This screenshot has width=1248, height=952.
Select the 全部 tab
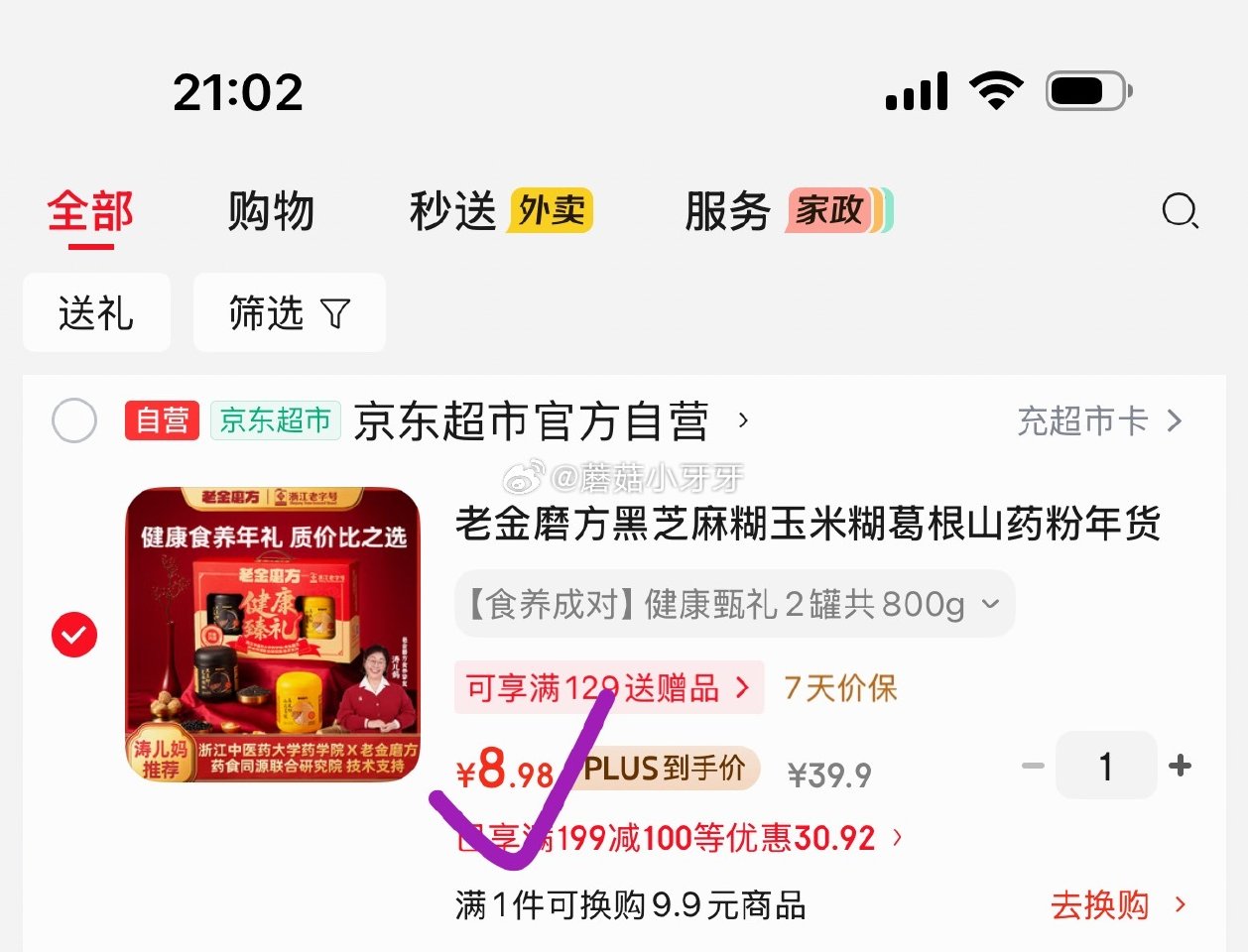pyautogui.click(x=90, y=211)
